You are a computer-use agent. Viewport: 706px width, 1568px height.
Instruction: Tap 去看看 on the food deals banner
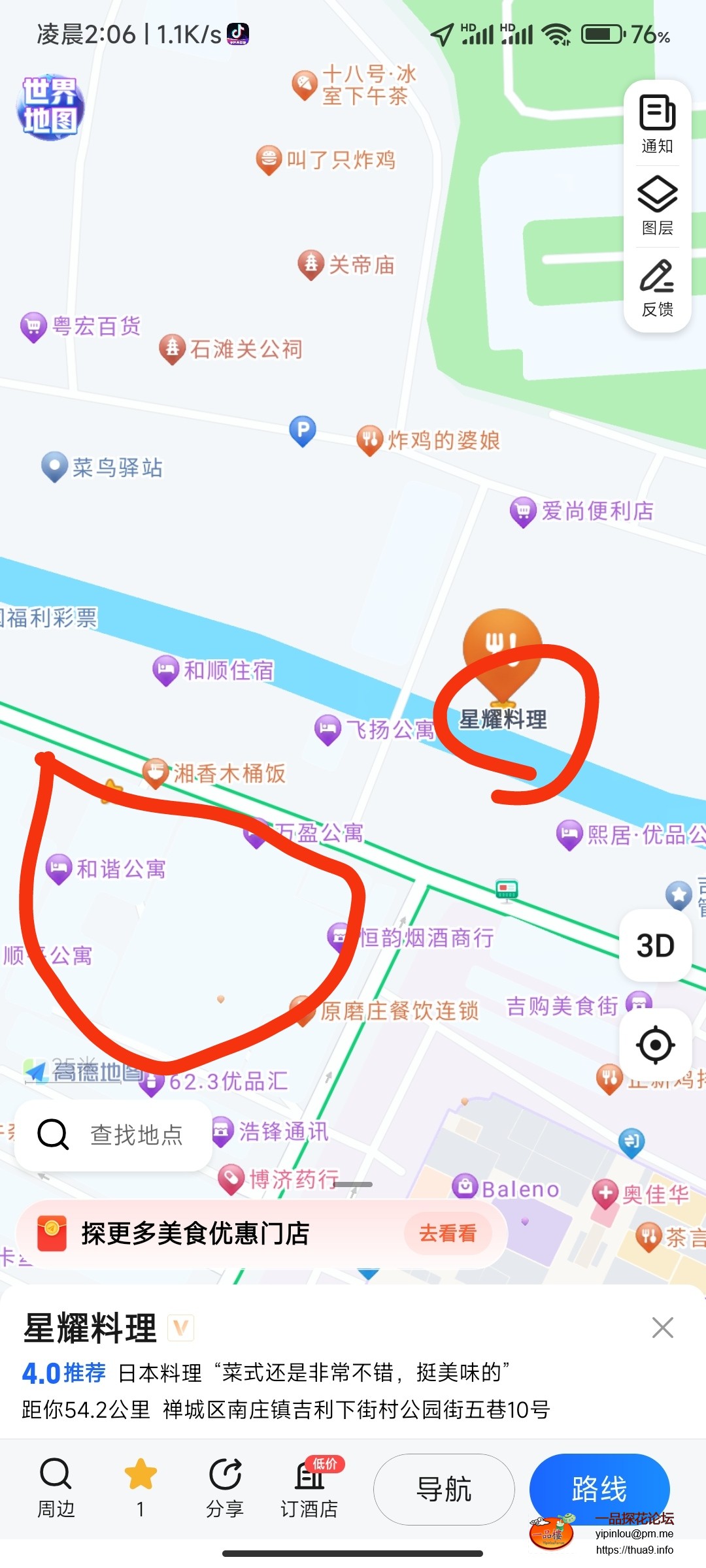click(448, 1233)
